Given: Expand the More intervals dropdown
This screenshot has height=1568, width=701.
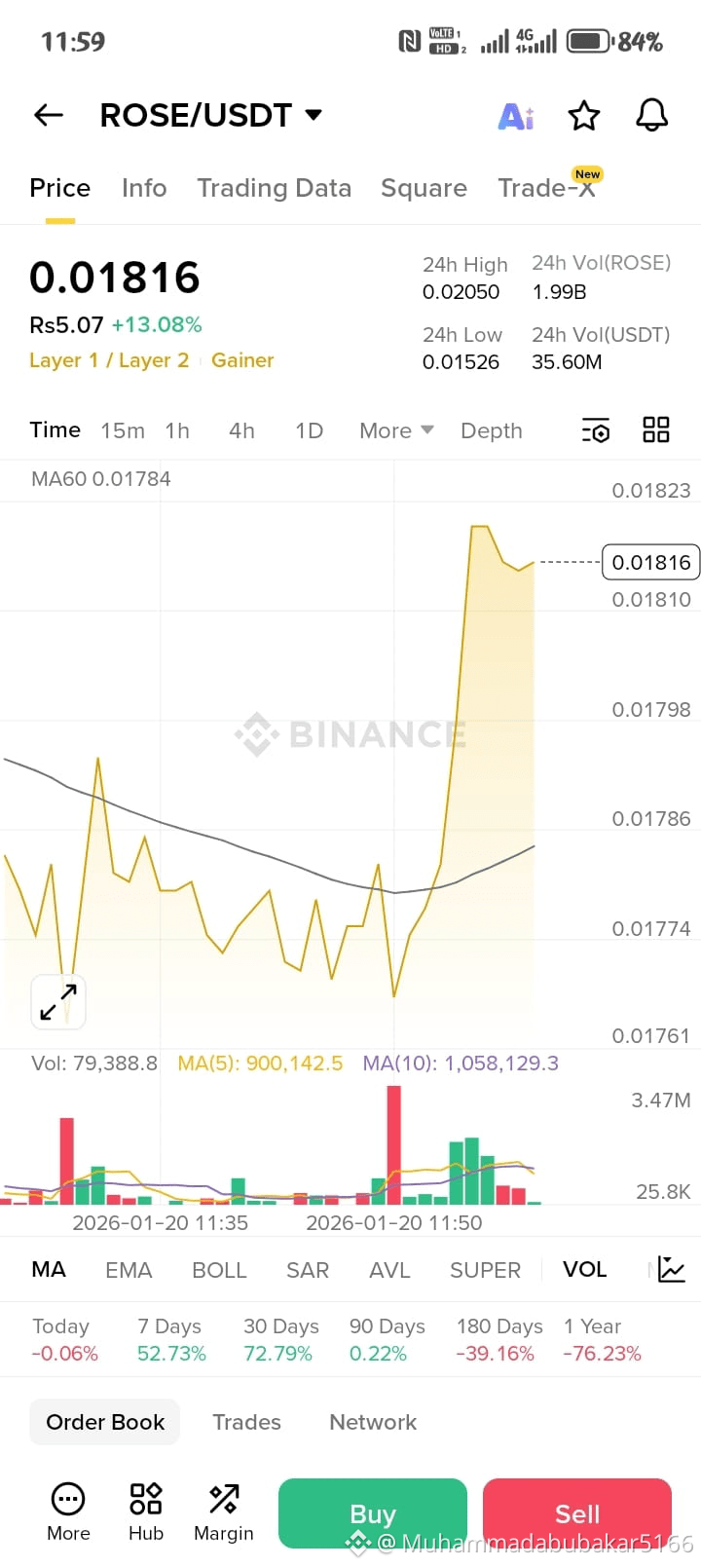Looking at the screenshot, I should click(x=396, y=430).
